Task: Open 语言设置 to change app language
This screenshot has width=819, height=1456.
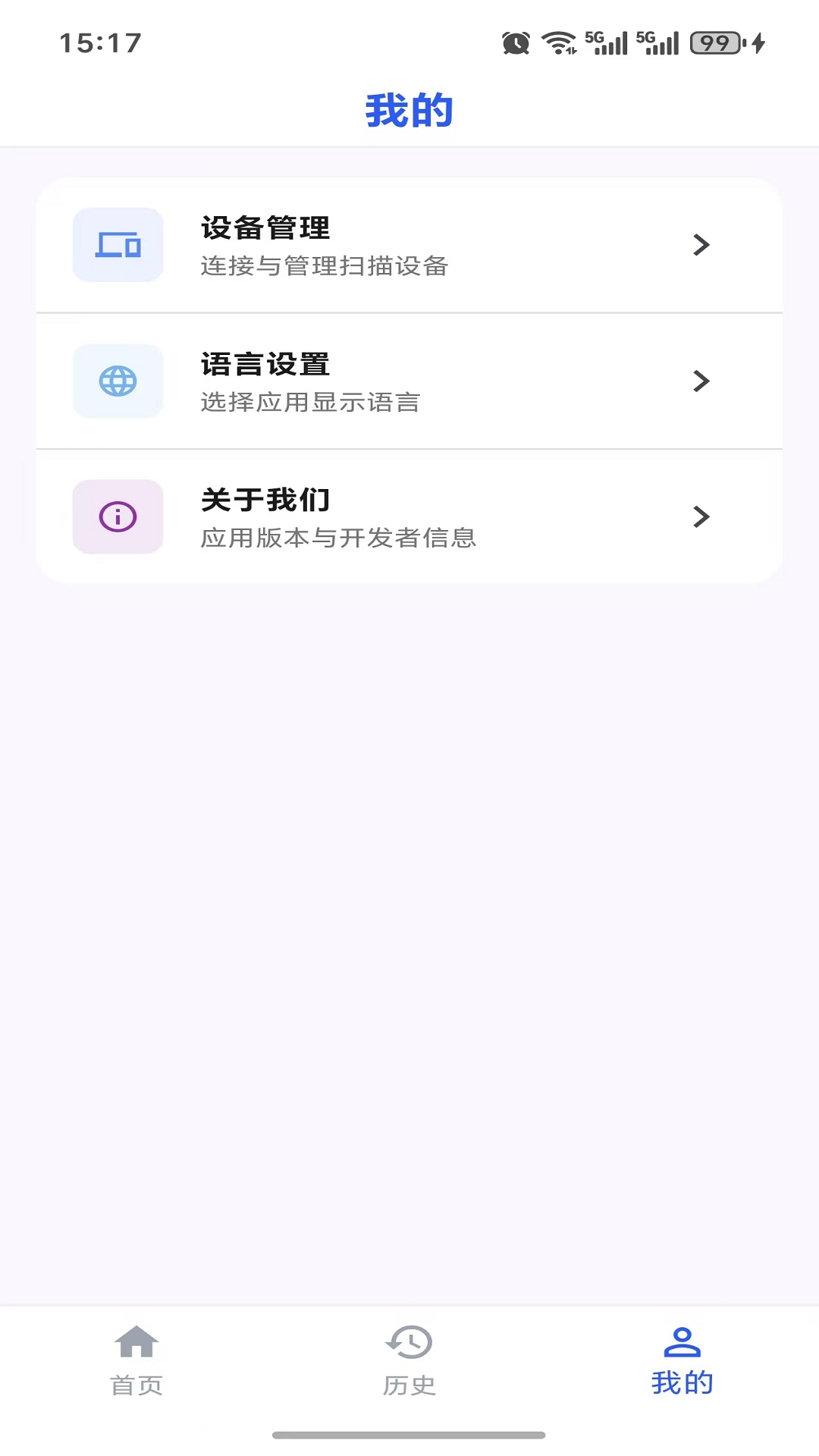Action: [265, 364]
